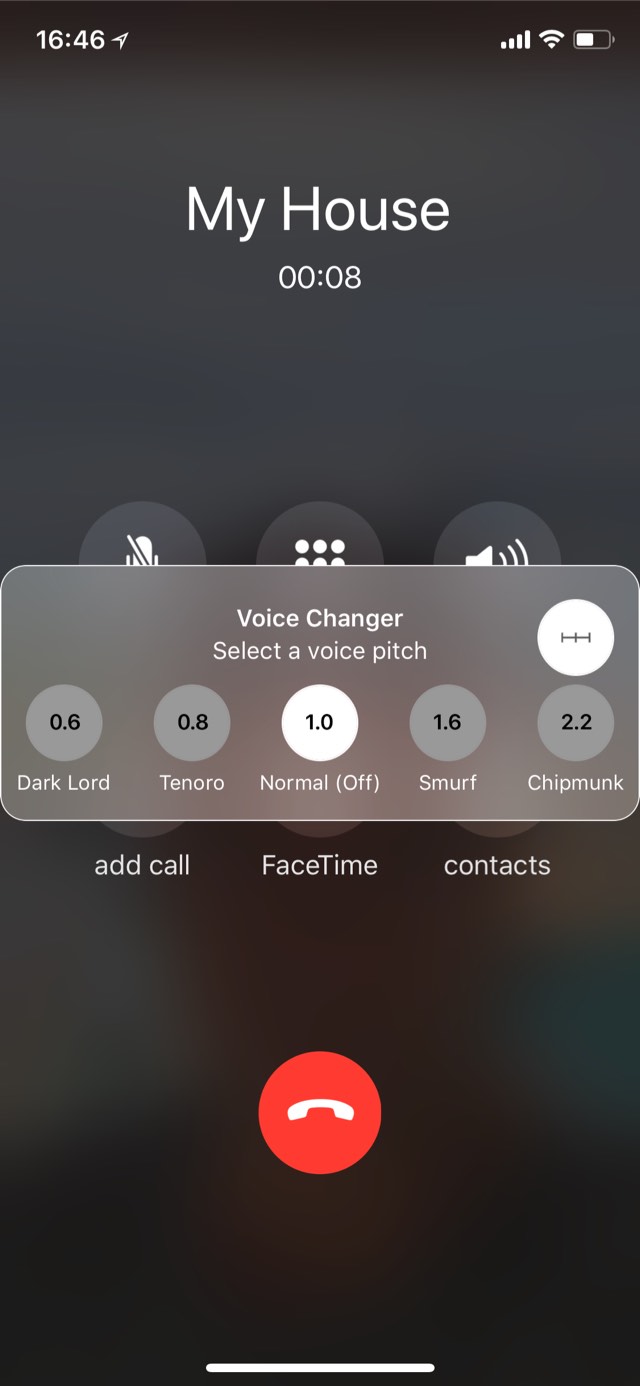Pick the Smurf 1.6 voice pitch
The width and height of the screenshot is (640, 1386).
[x=448, y=722]
